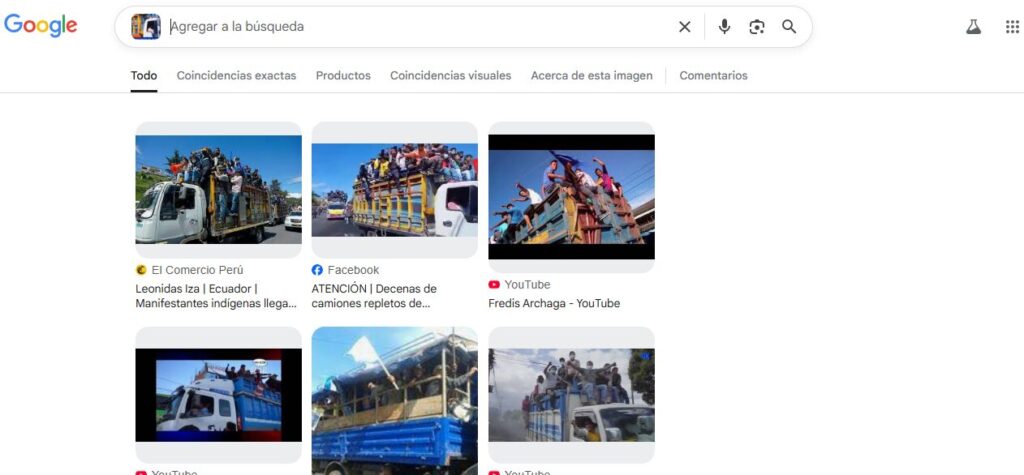Open the Google apps grid
1024x475 pixels.
[1012, 27]
